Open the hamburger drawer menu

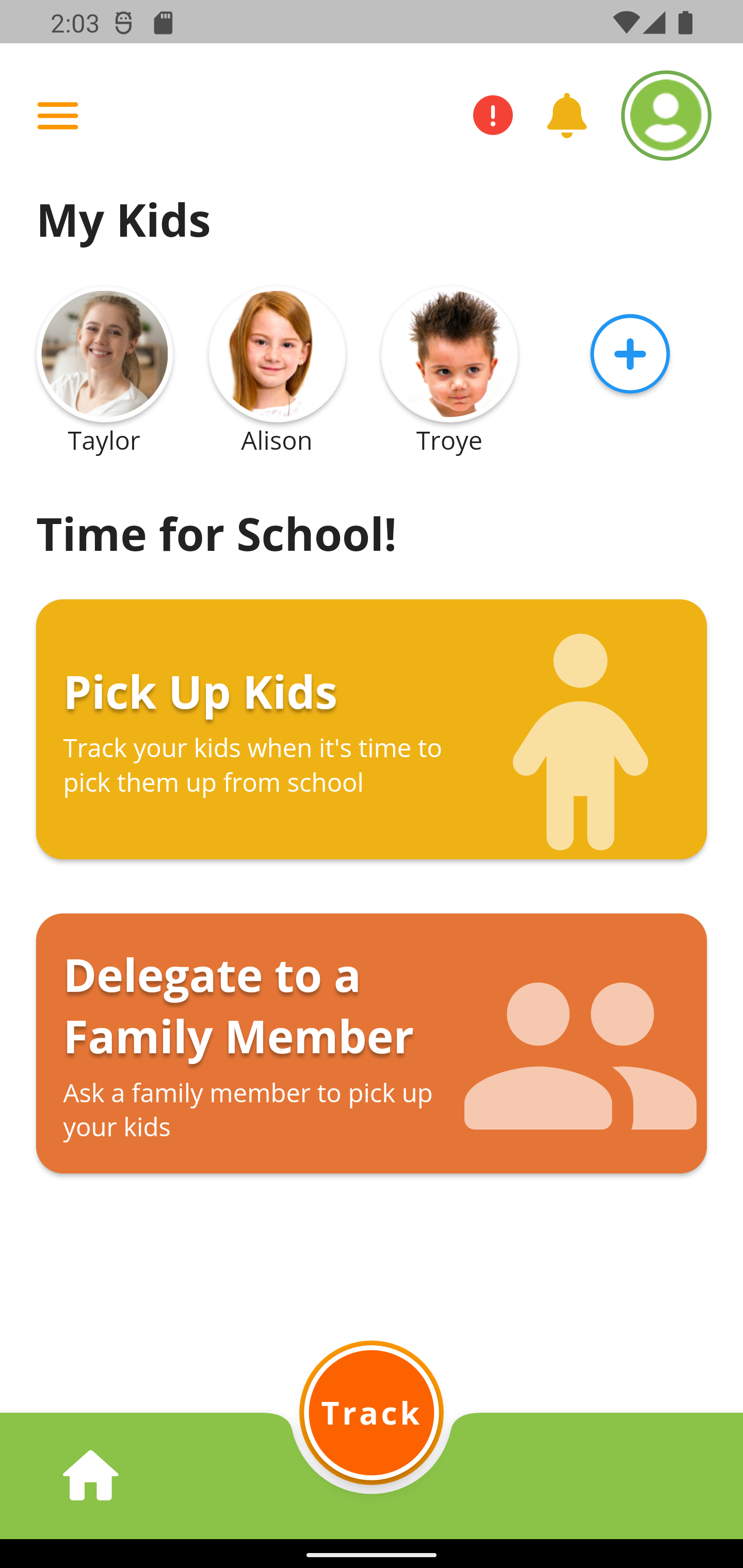[58, 116]
